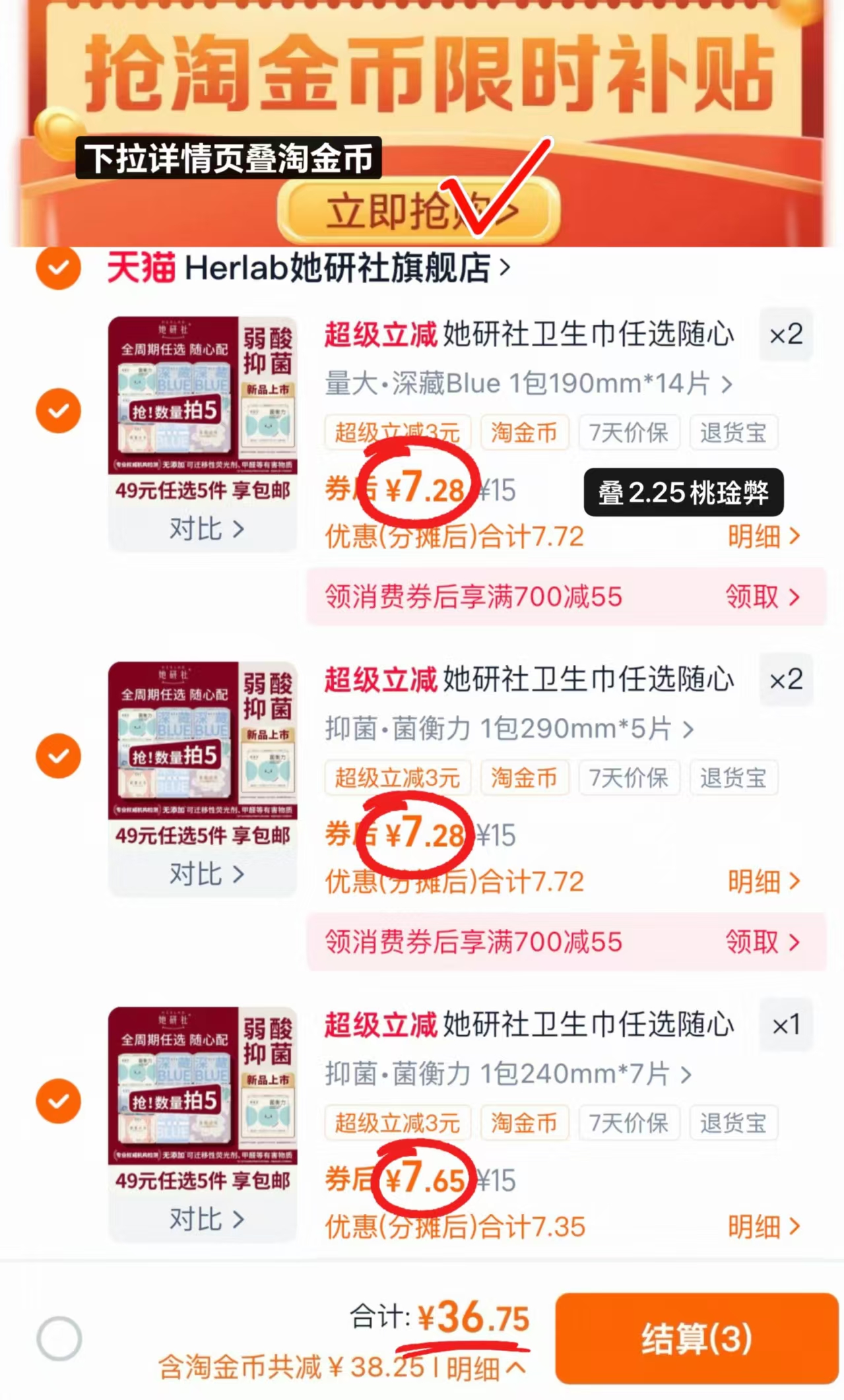Tap the 退货宝 badge on third item

coord(732,1123)
